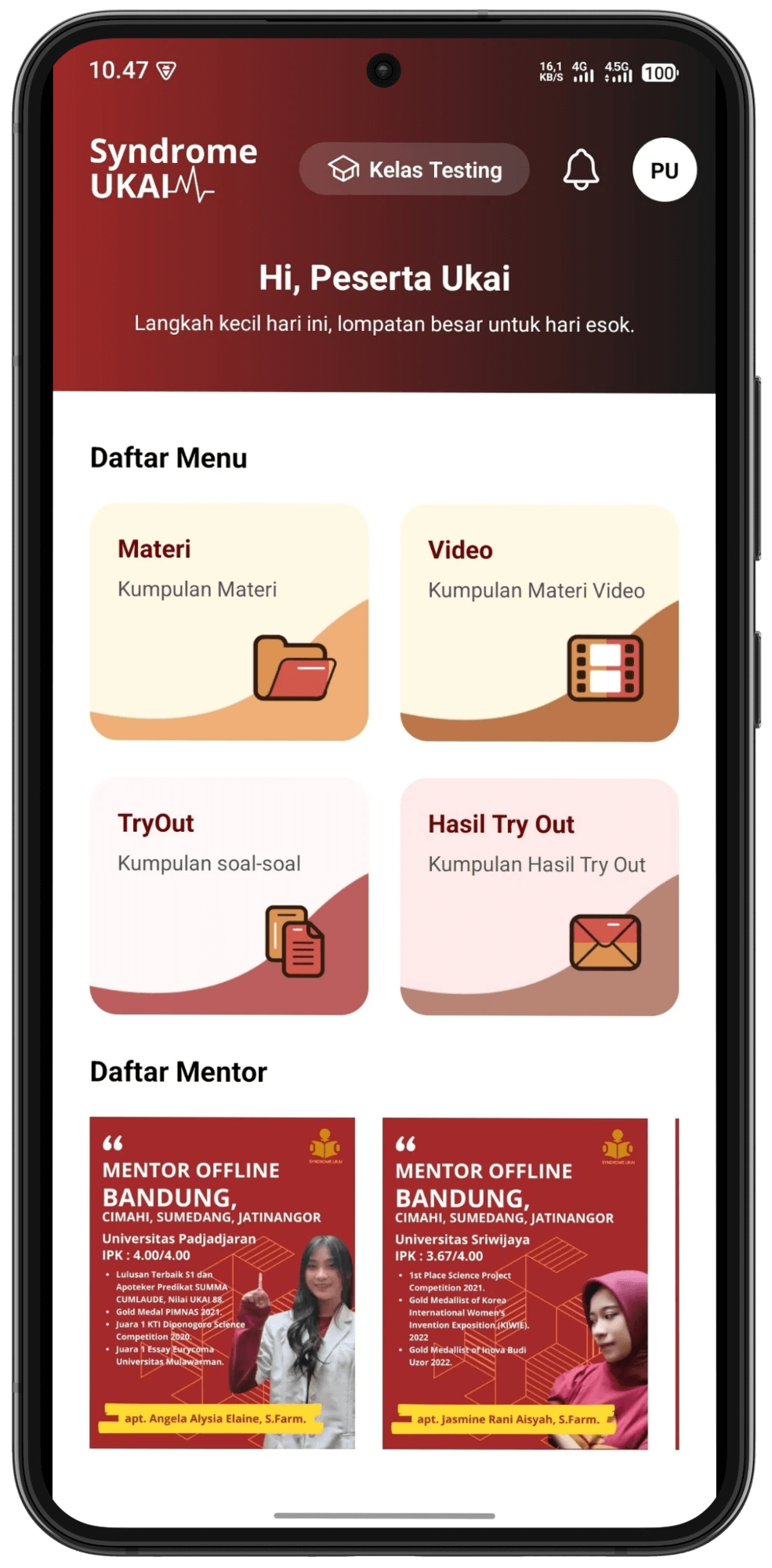Image resolution: width=772 pixels, height=1568 pixels.
Task: Open the notifications bell
Action: pos(581,169)
